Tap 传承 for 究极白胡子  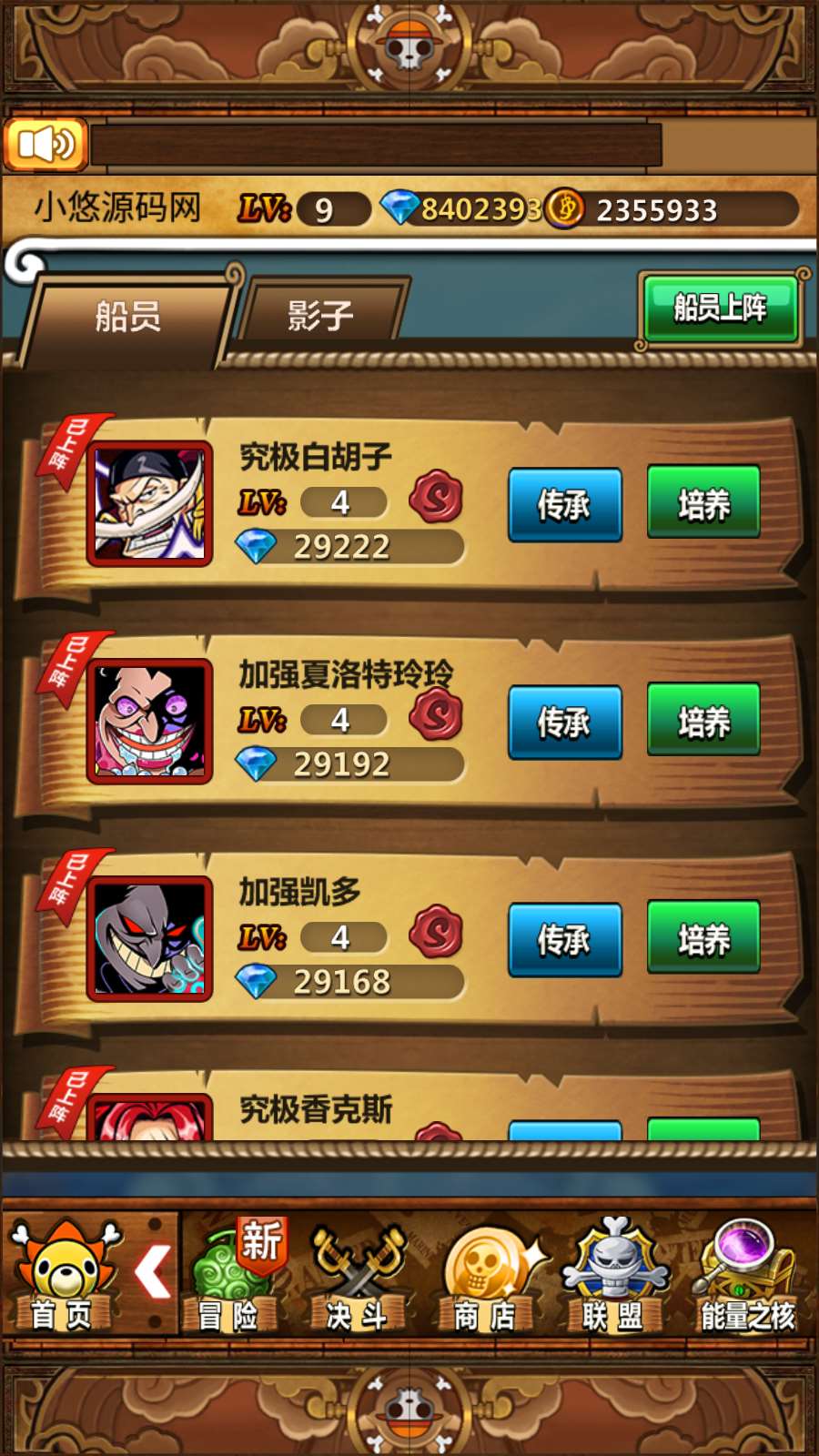click(564, 505)
